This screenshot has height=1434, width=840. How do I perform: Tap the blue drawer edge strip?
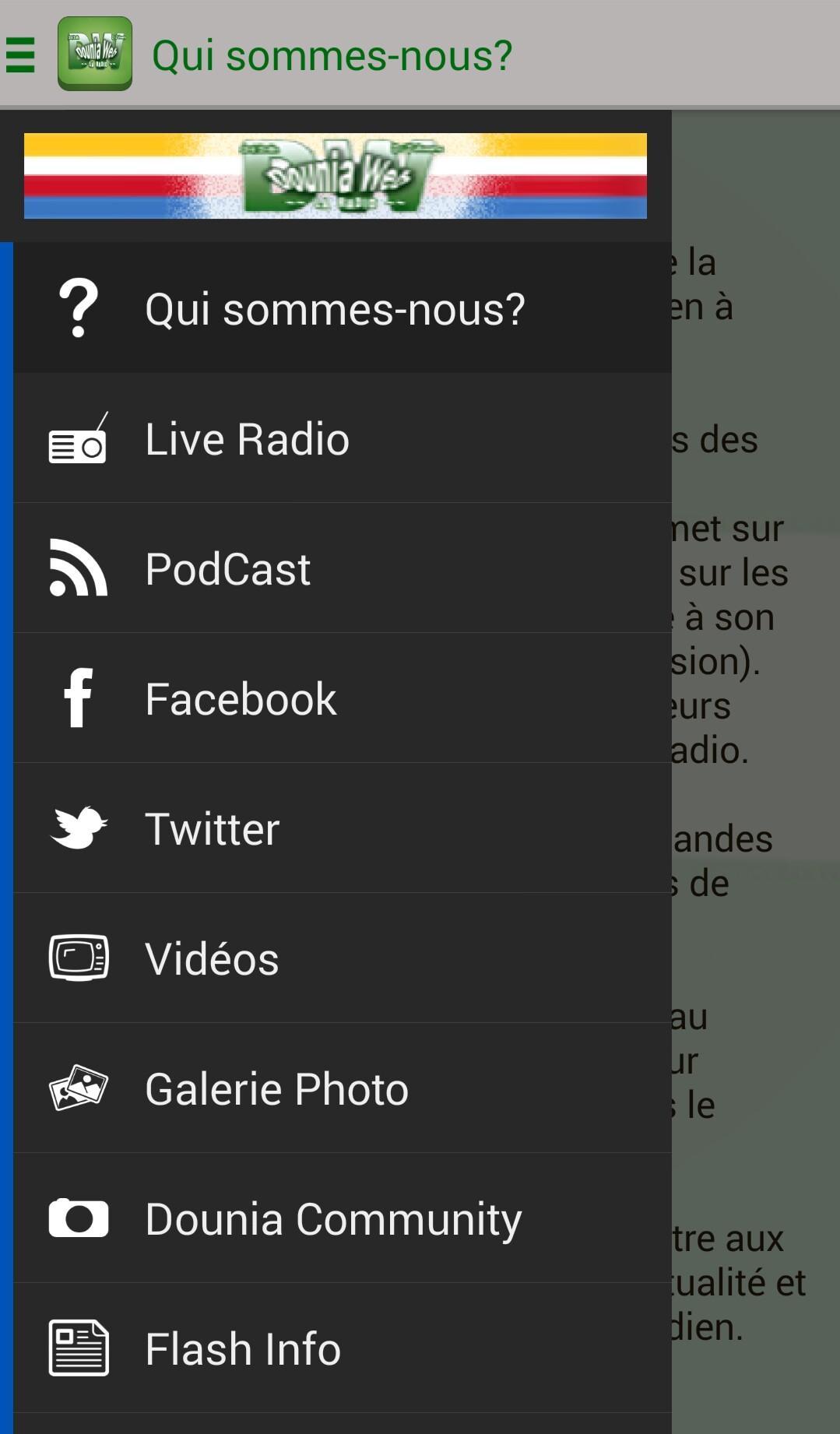(x=6, y=779)
